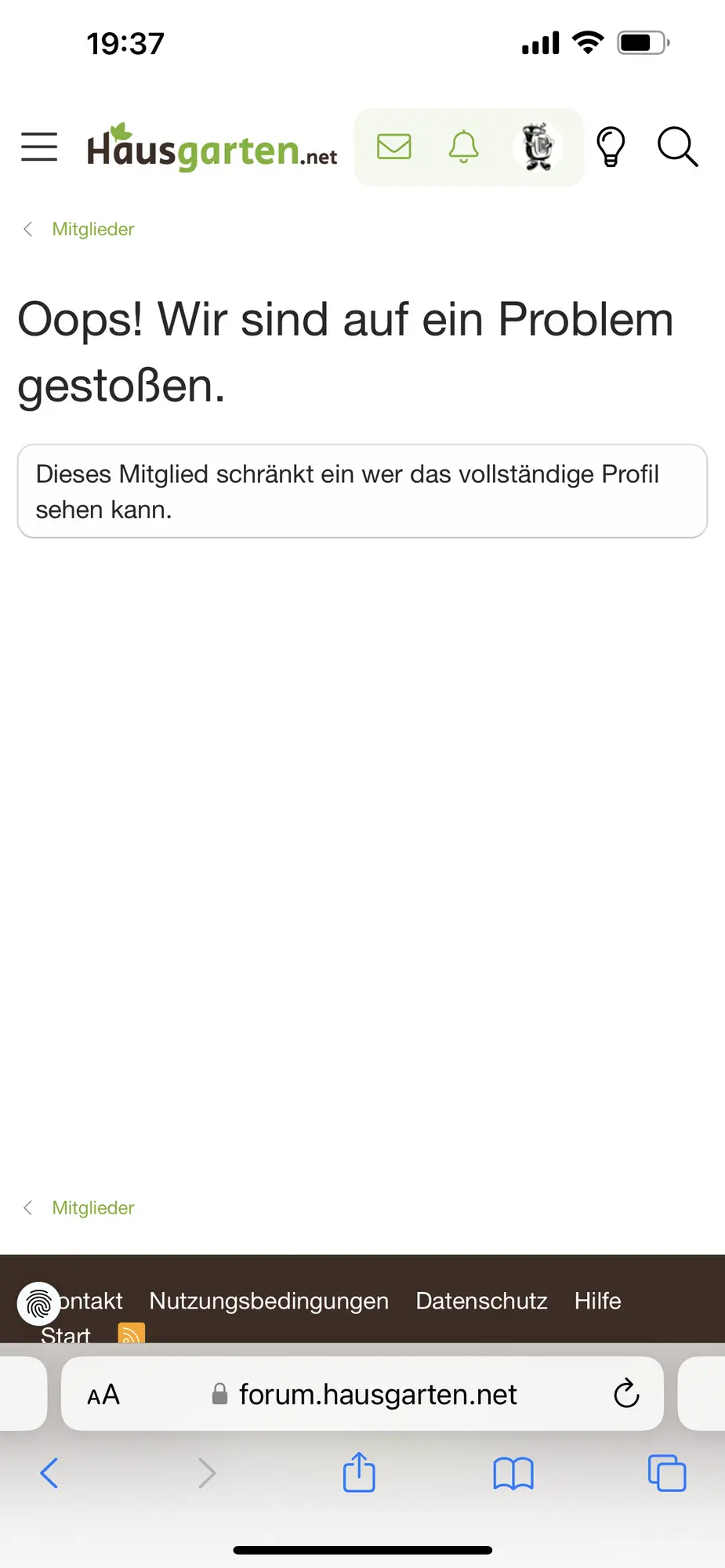Go back to Mitglieder via top breadcrumb

pos(92,229)
